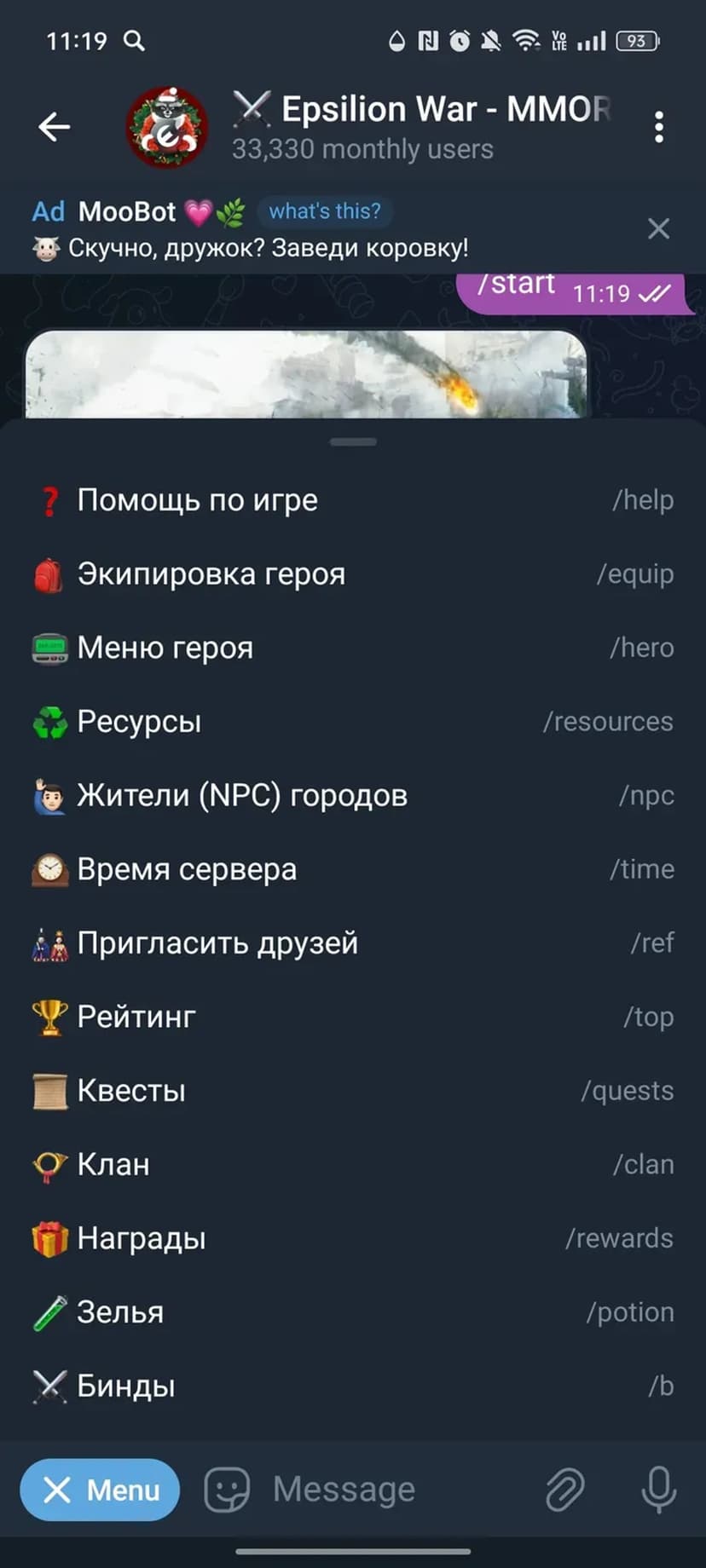The width and height of the screenshot is (706, 1568).
Task: Go back from the Epsilion War chat
Action: [54, 128]
